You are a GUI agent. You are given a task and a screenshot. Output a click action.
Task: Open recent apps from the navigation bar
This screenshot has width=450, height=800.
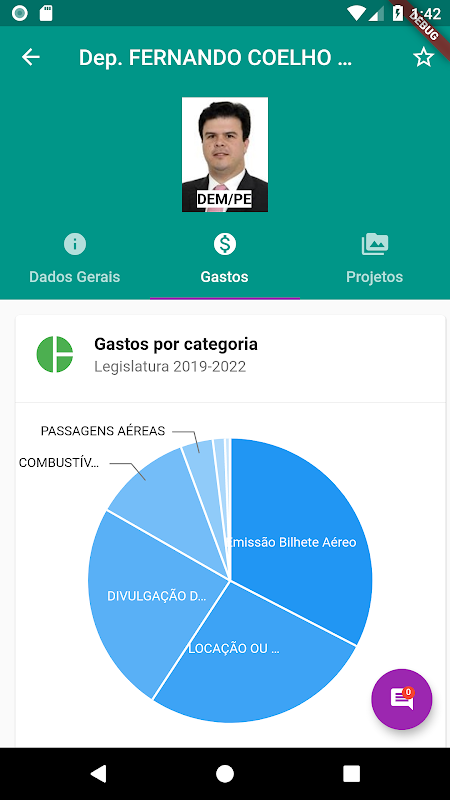(x=352, y=773)
